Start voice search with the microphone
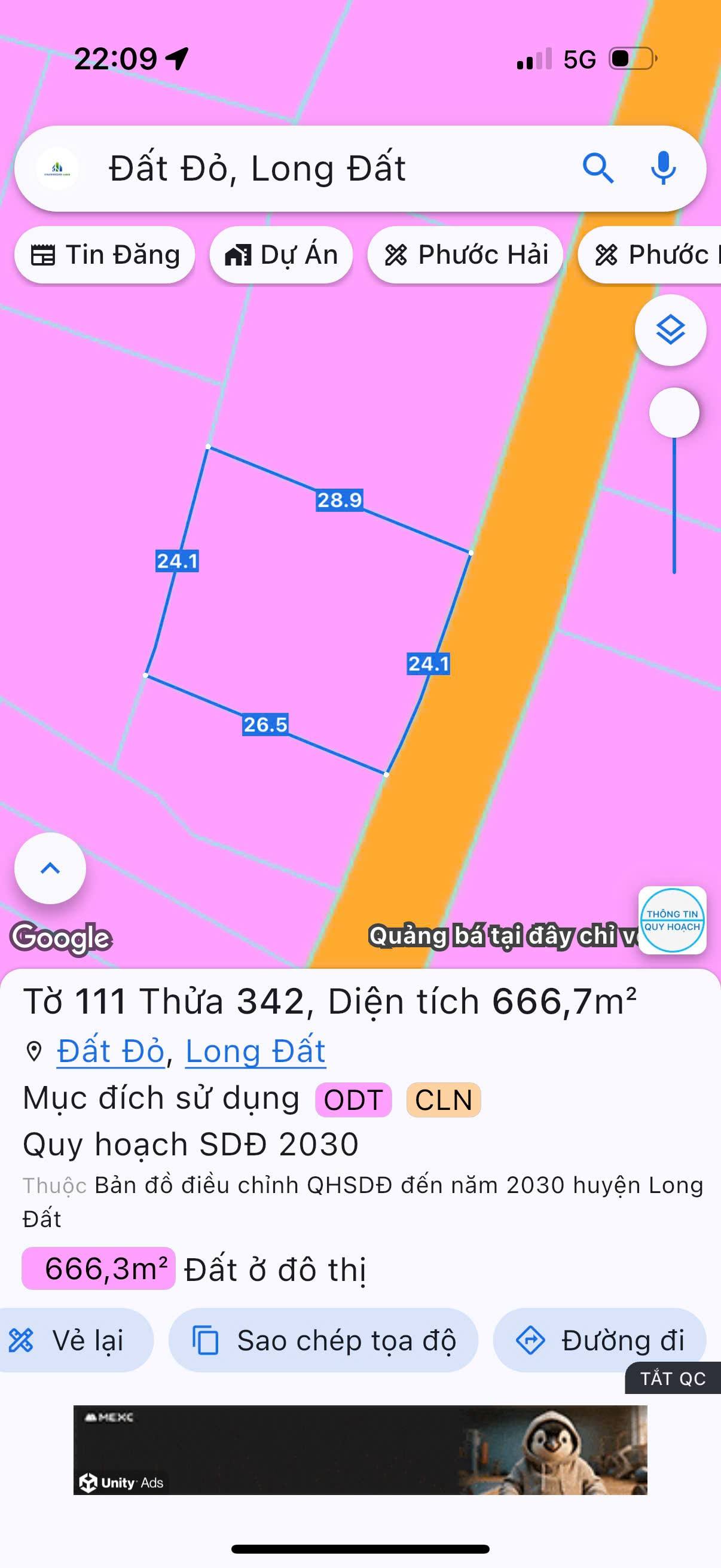Screen dimensions: 721x1568 (662, 168)
